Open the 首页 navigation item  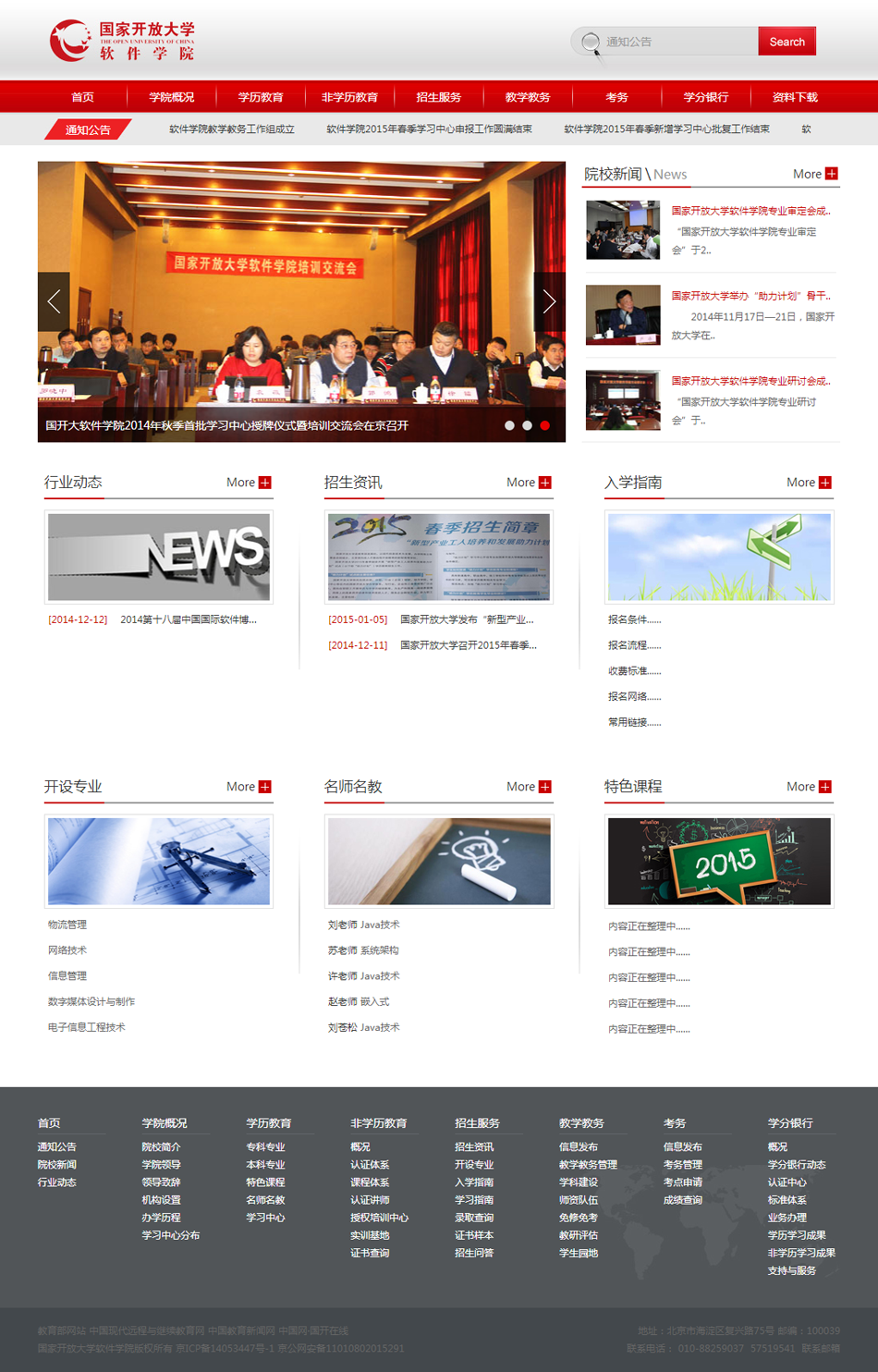point(82,97)
